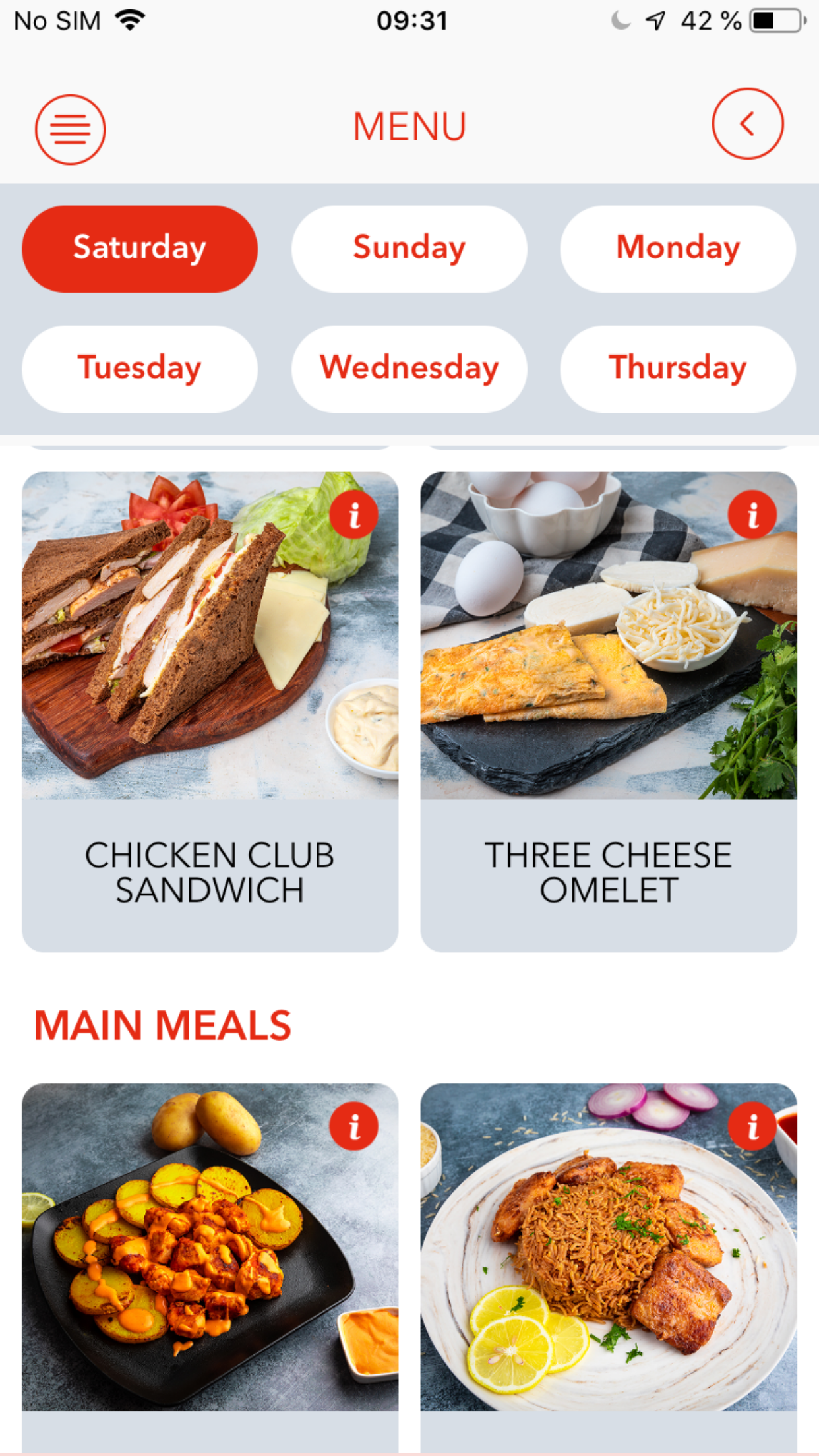Choose the Thursday menu tab
The image size is (819, 1456).
point(677,369)
